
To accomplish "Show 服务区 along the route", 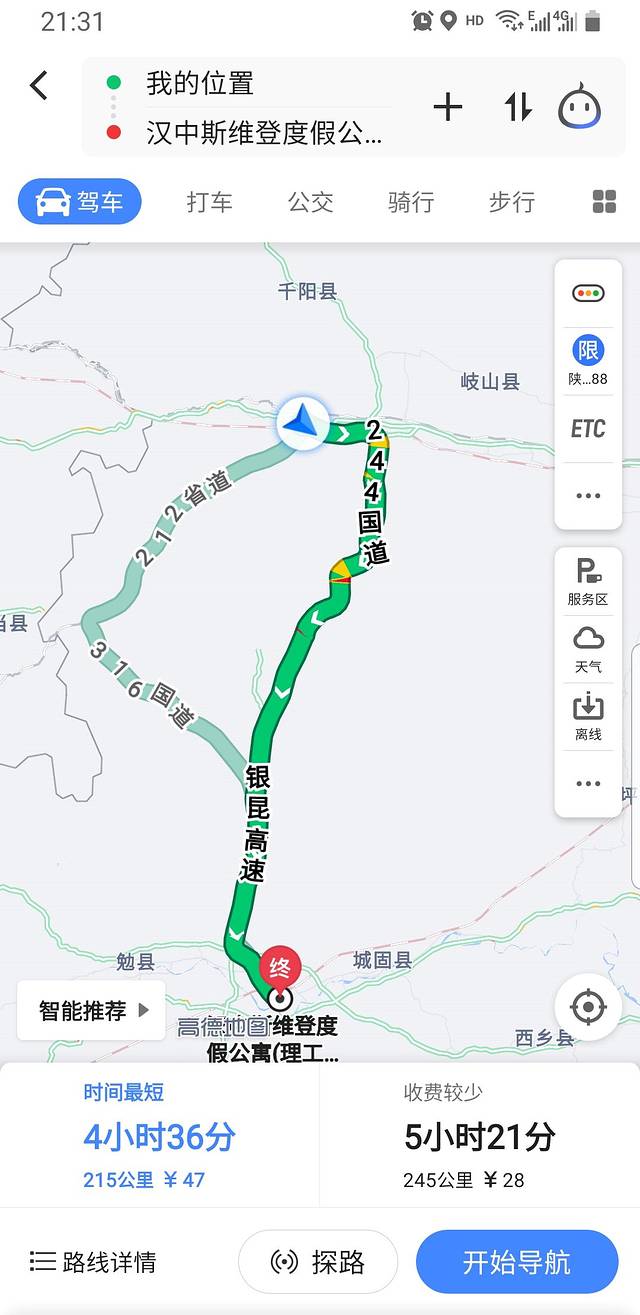I will point(588,583).
